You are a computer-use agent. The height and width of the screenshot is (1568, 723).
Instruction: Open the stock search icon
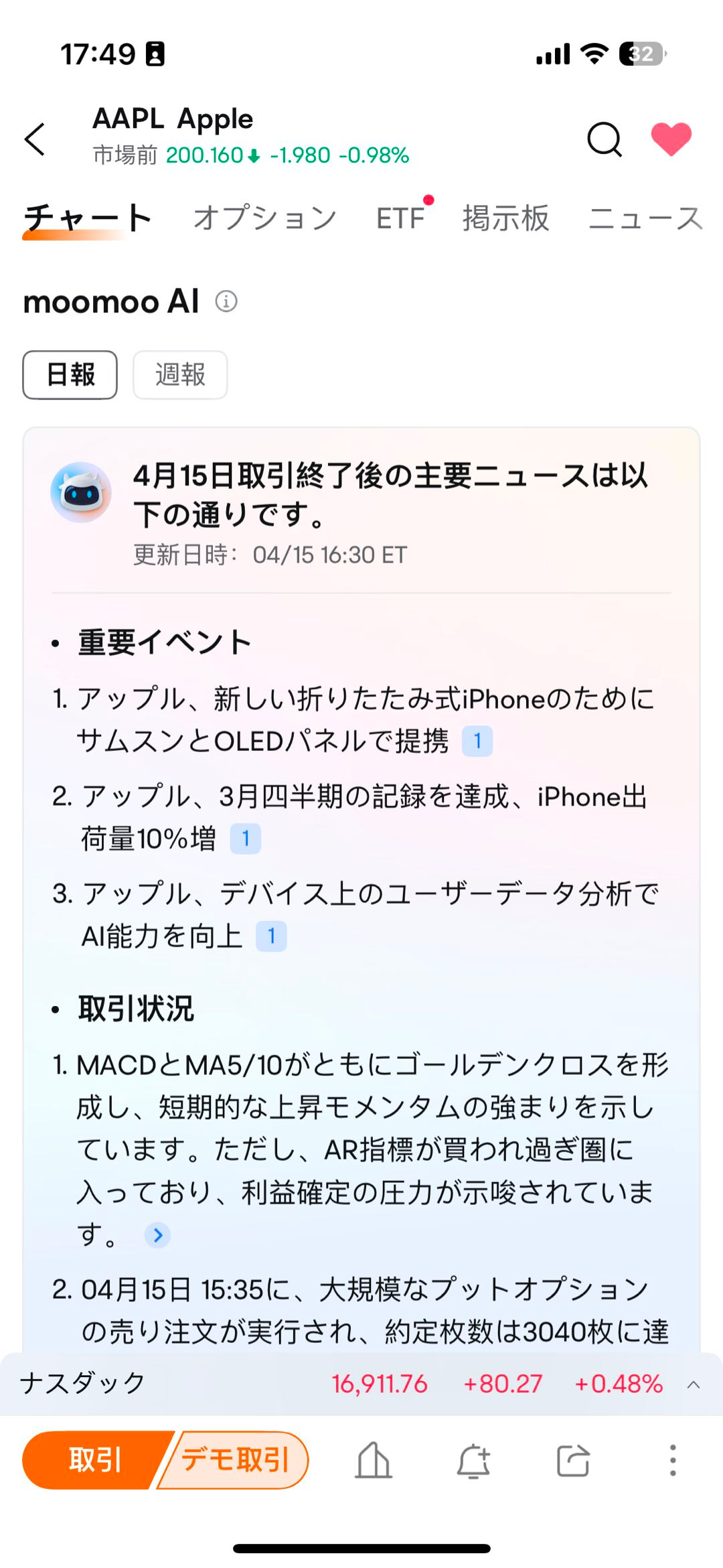[604, 139]
